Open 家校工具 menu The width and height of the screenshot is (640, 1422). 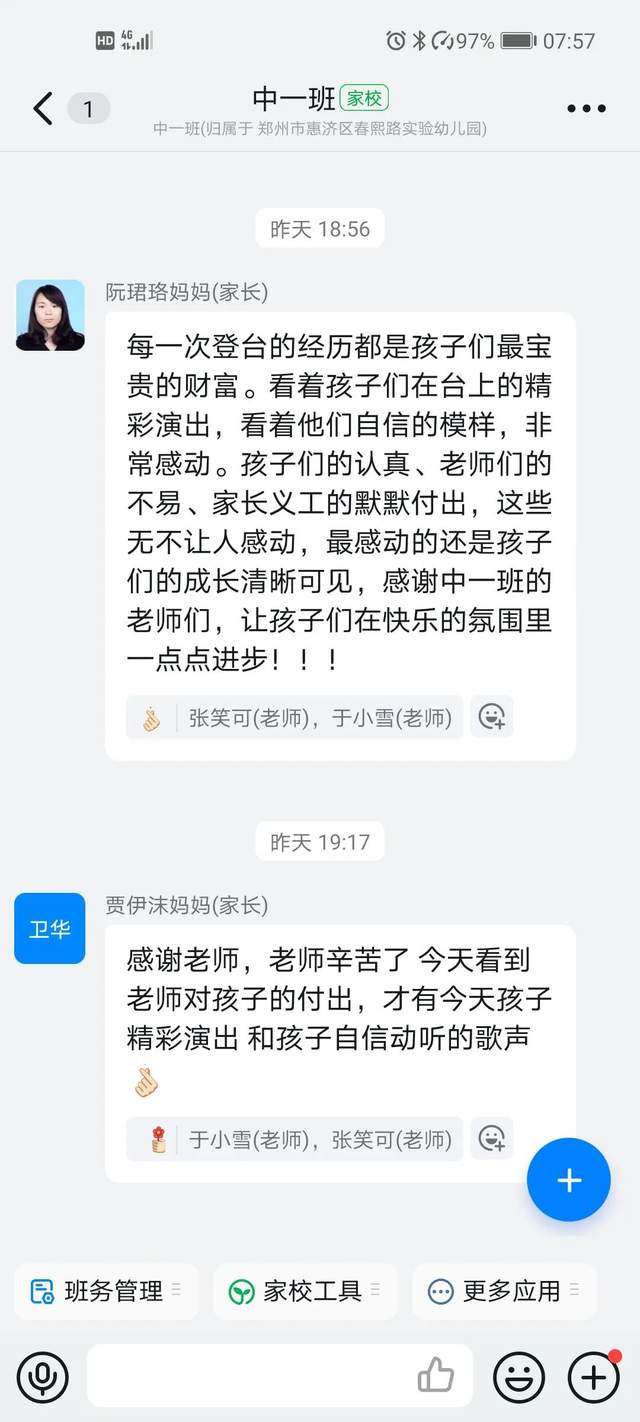click(305, 1291)
